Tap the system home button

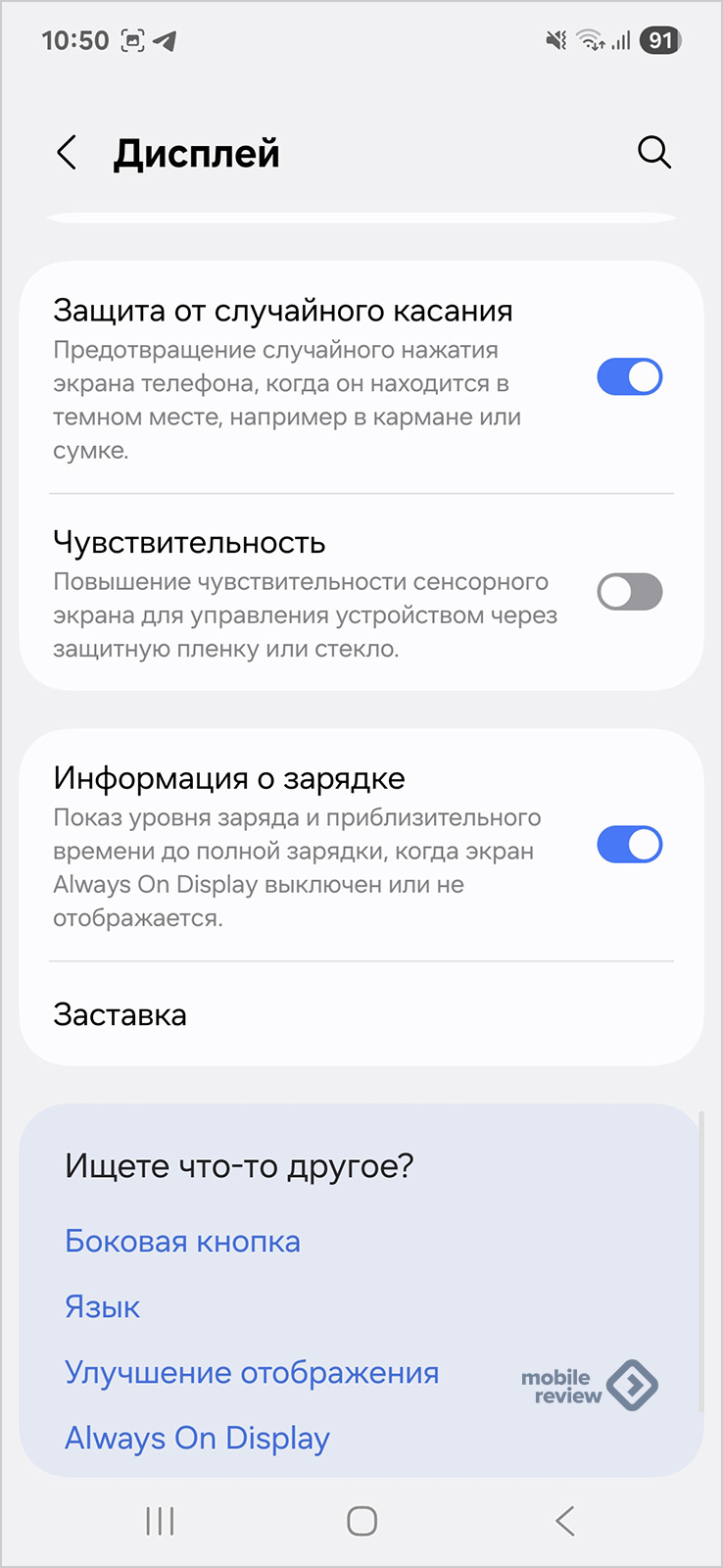pos(361,1521)
